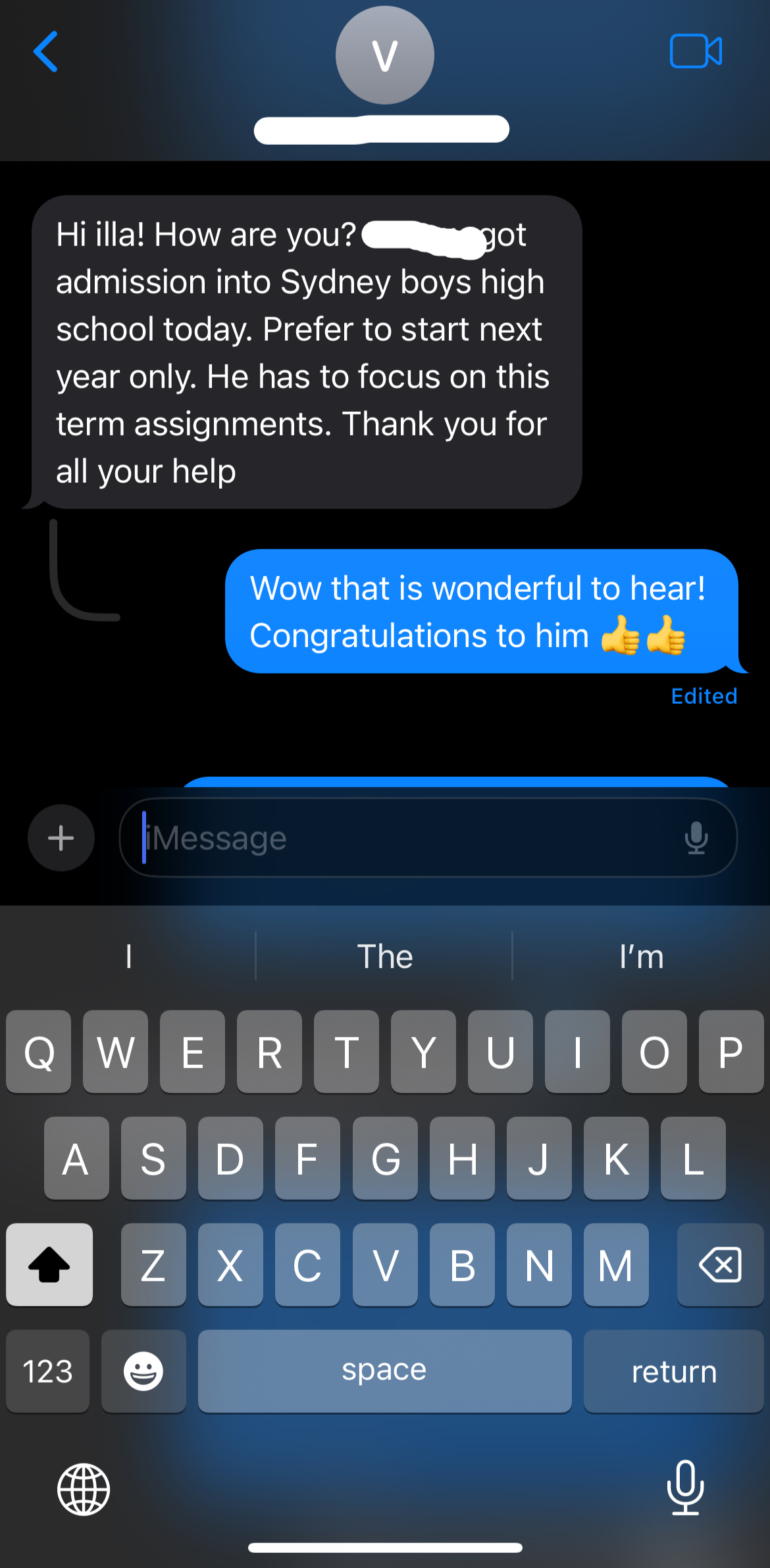Start dictation from the keyboard microphone

pyautogui.click(x=685, y=1488)
